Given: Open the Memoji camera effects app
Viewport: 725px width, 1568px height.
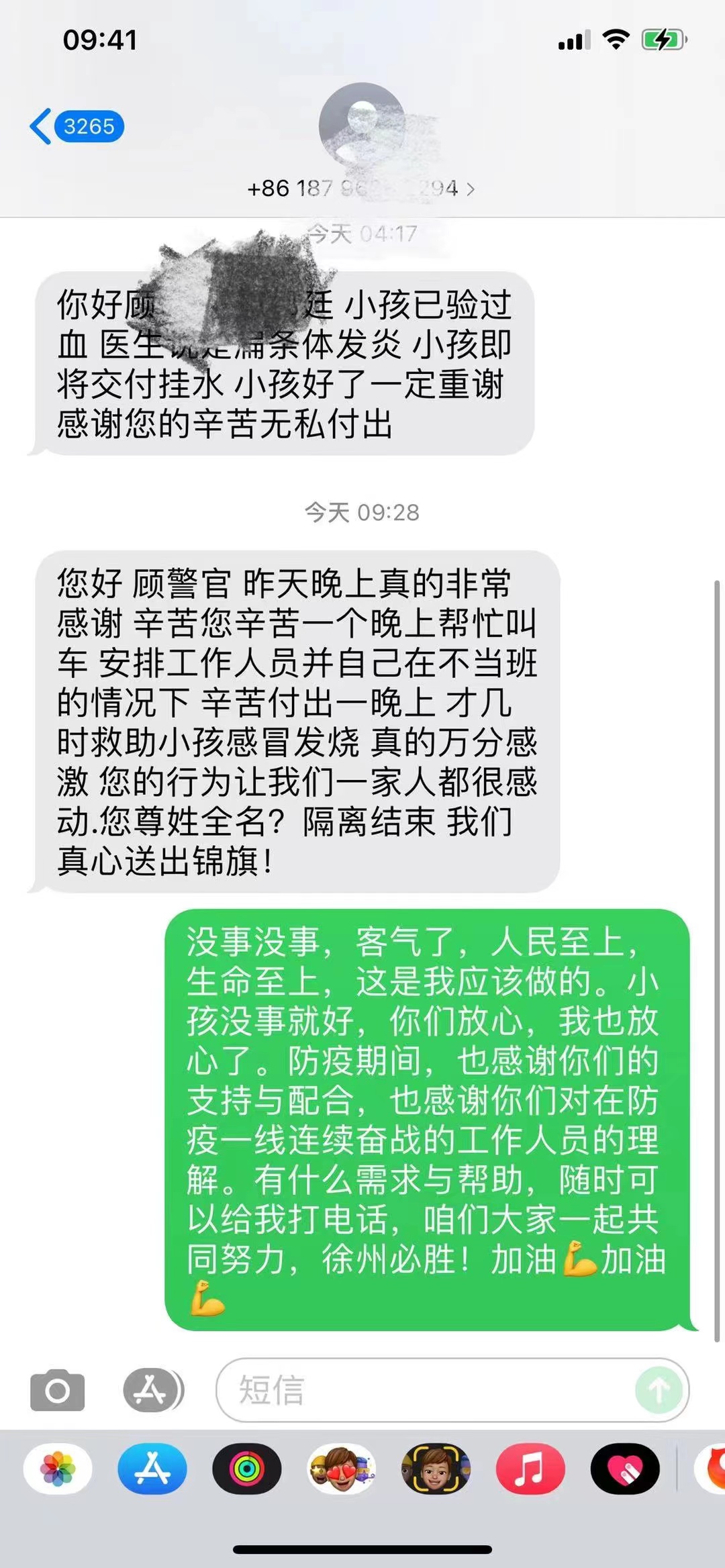Looking at the screenshot, I should coord(436,1469).
